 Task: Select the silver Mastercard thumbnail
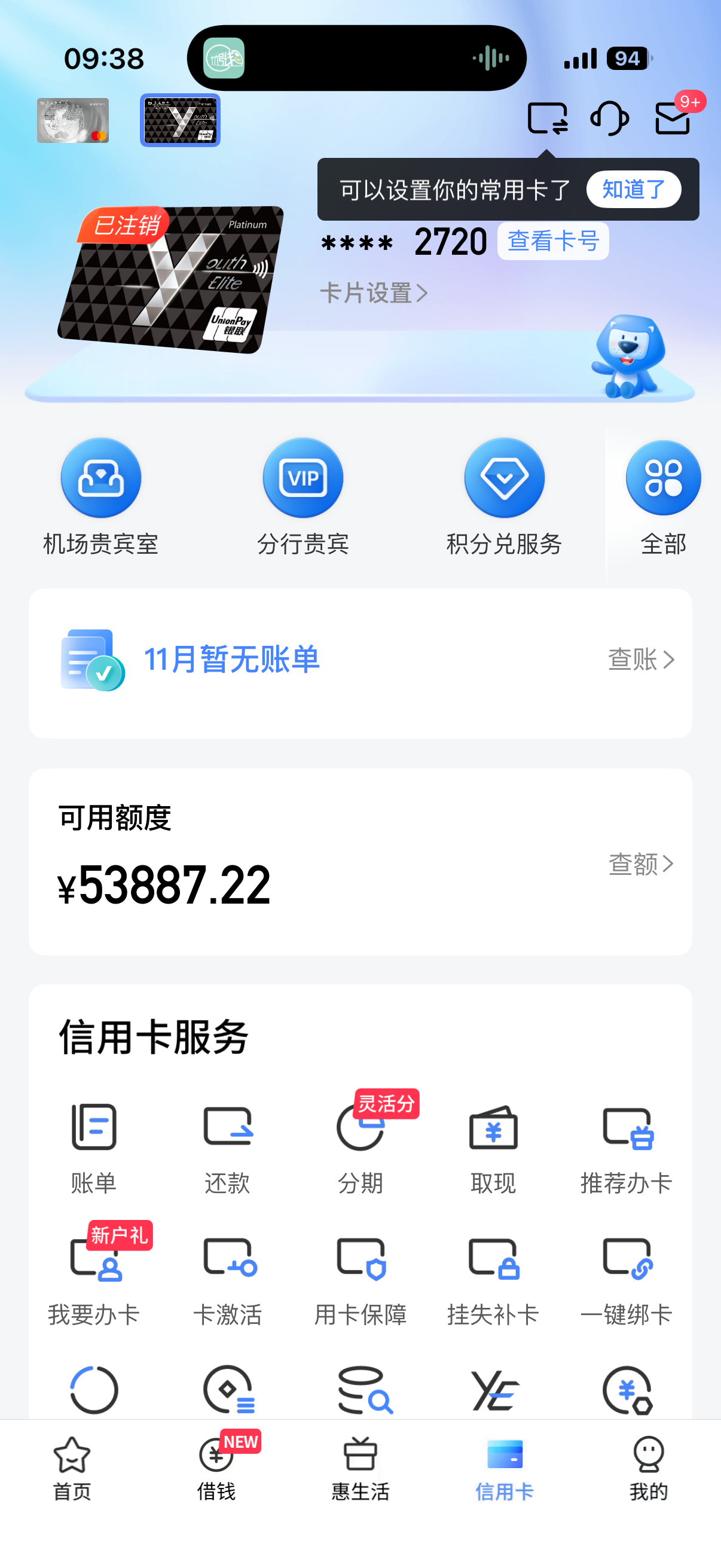73,121
